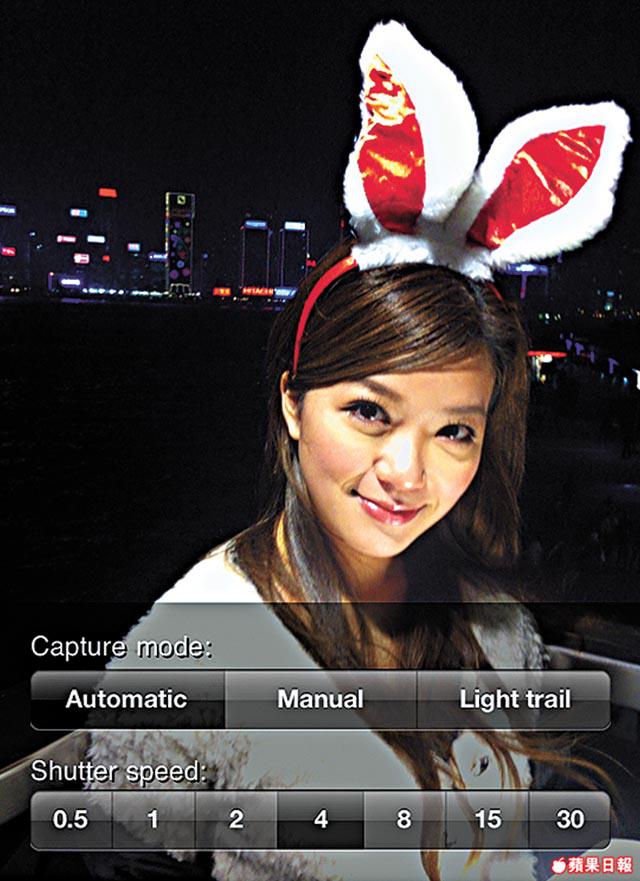Switch capture mode to Manual
The image size is (640, 881).
pos(320,699)
